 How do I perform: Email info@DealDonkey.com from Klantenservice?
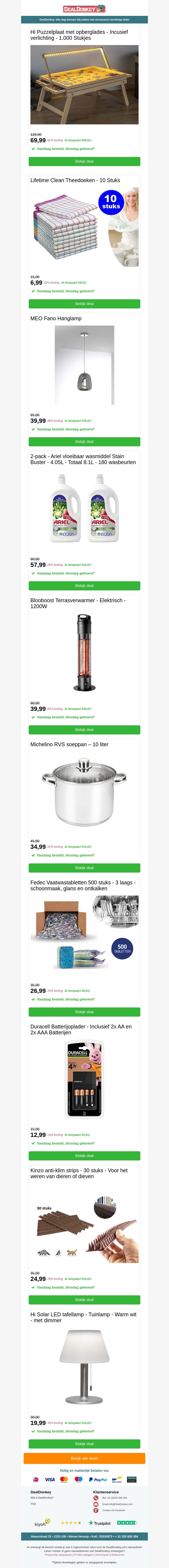coord(117,1504)
